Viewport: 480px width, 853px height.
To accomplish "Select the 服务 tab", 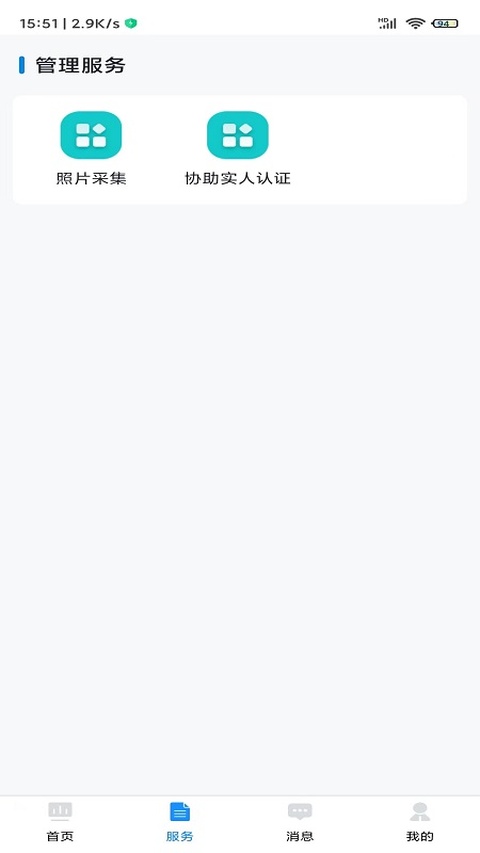I will coord(180,822).
